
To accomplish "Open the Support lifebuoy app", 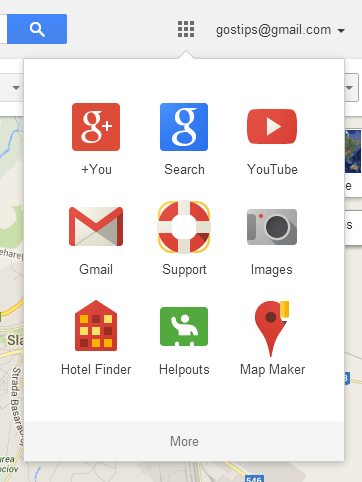I will click(184, 239).
